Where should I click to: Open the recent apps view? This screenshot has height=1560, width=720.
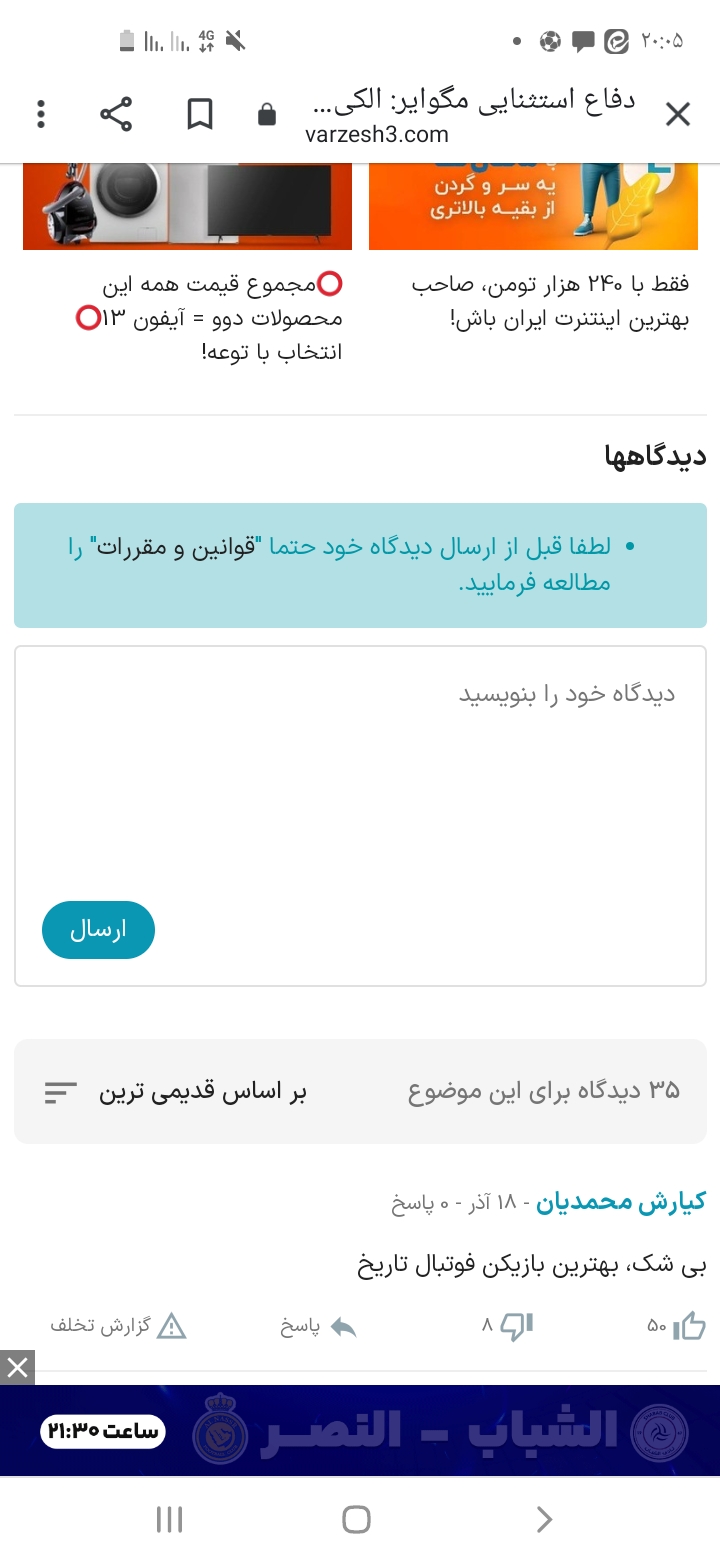[x=170, y=1520]
